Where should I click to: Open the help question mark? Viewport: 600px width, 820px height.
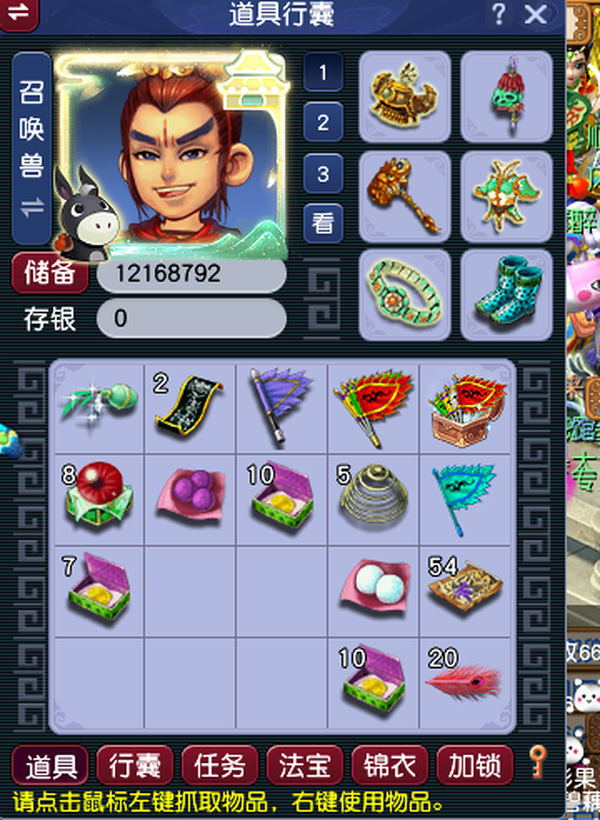[x=499, y=15]
